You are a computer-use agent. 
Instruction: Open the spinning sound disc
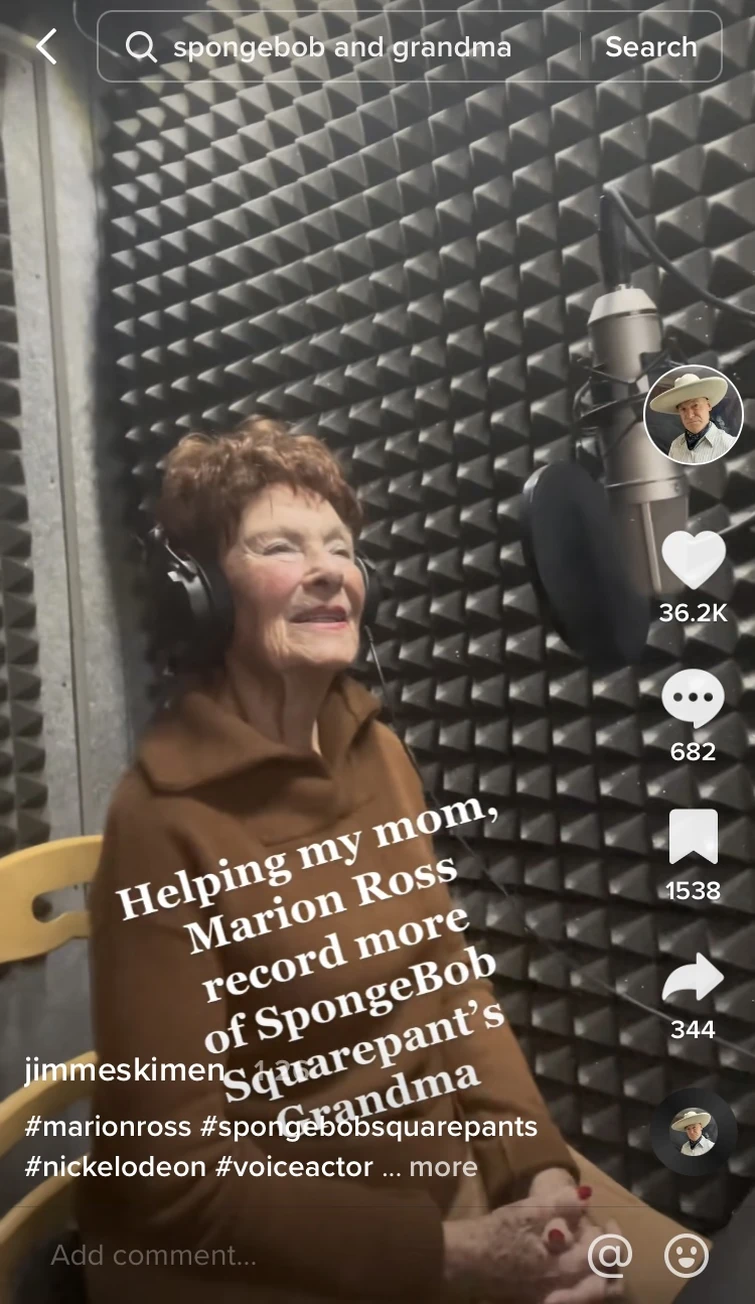(x=693, y=1132)
